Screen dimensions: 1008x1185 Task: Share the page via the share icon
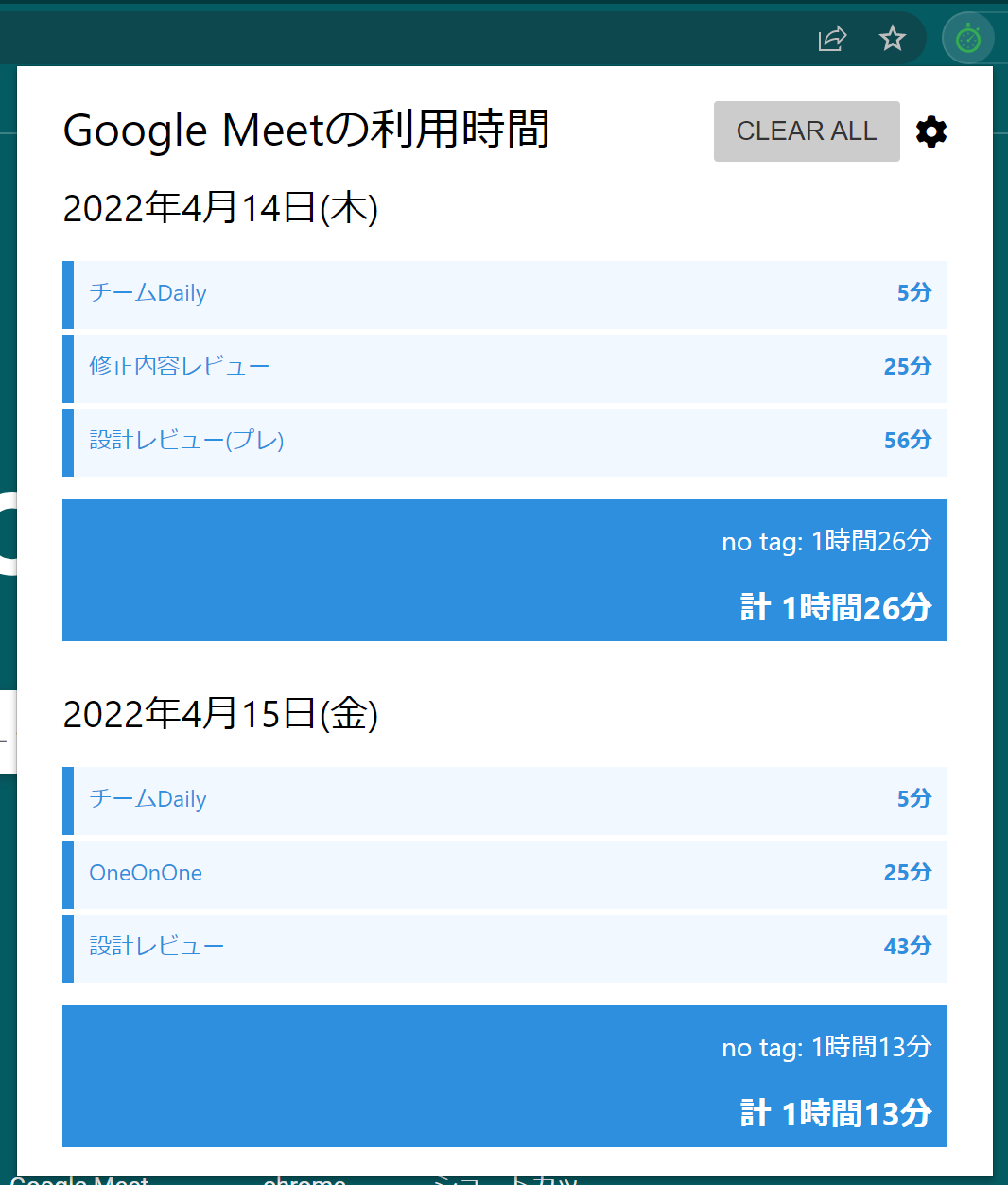tap(832, 39)
